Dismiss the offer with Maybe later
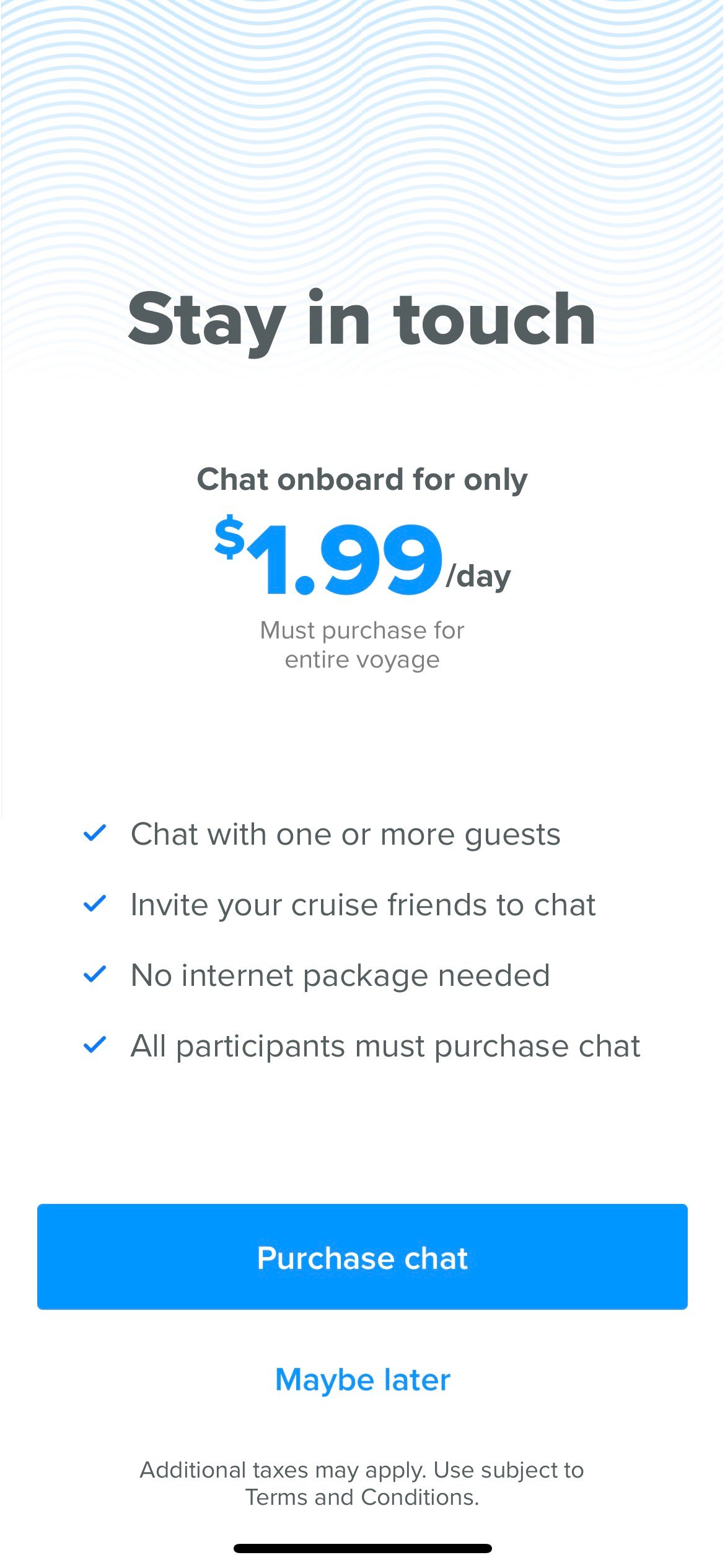 click(362, 1380)
